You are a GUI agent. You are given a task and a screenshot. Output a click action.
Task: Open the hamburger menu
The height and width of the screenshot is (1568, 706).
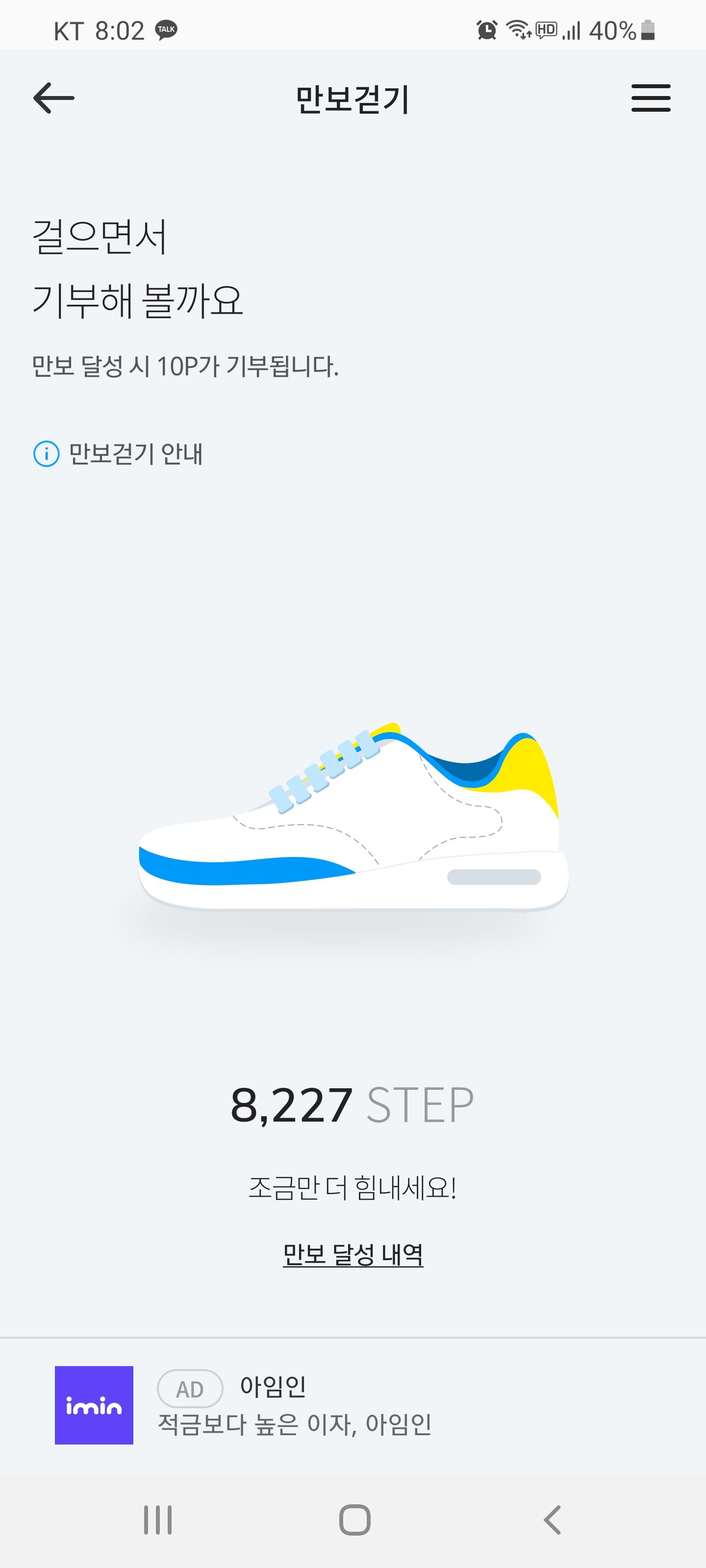(650, 98)
